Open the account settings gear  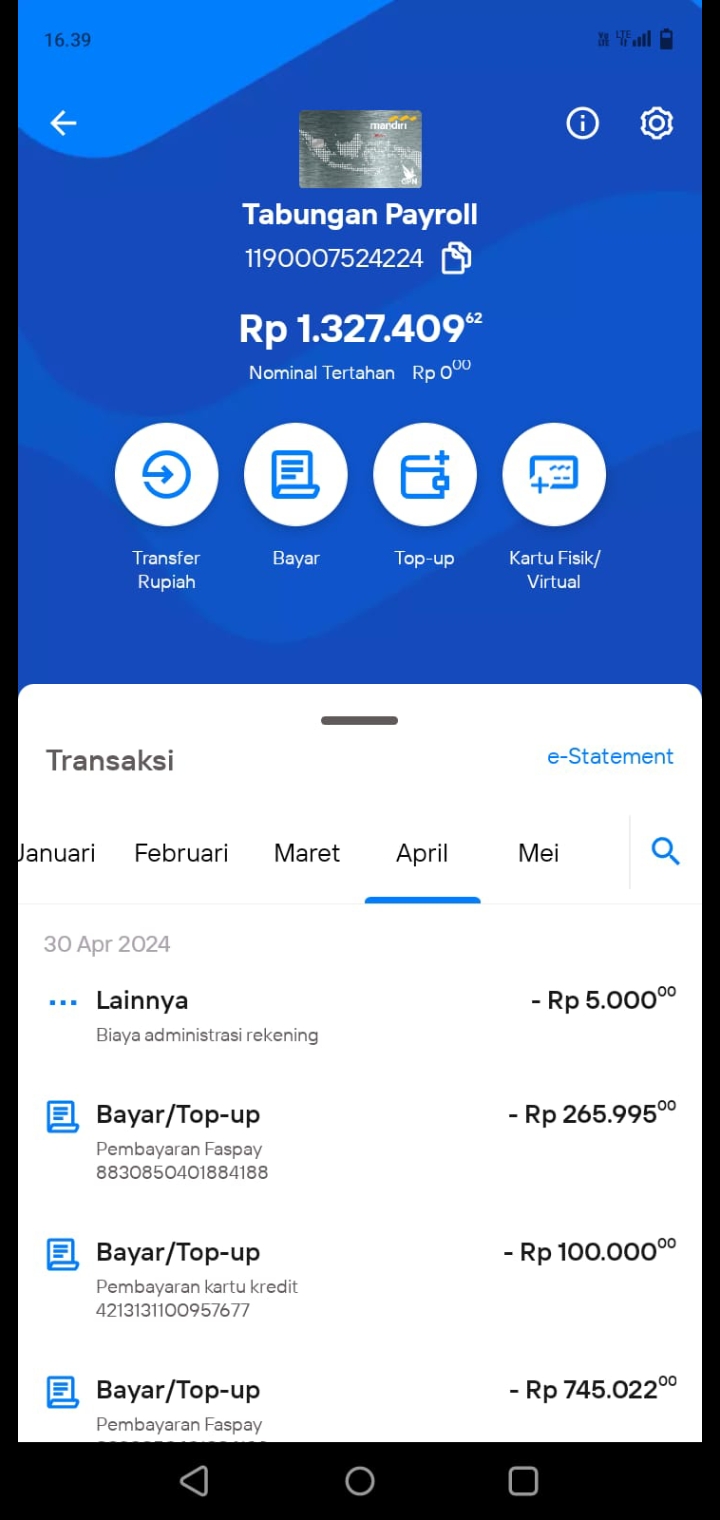[x=656, y=123]
